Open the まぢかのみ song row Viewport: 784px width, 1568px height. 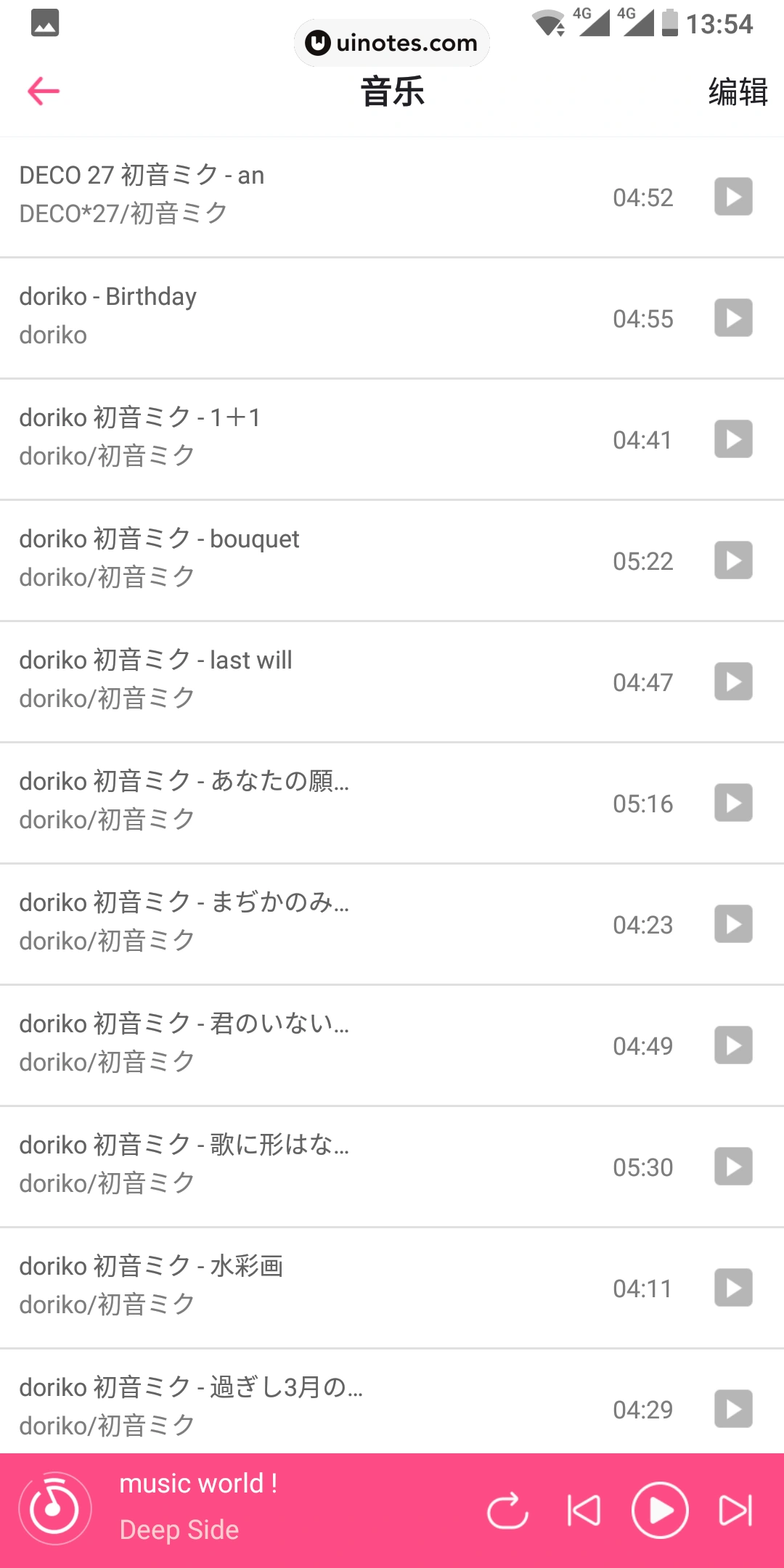pos(290,923)
